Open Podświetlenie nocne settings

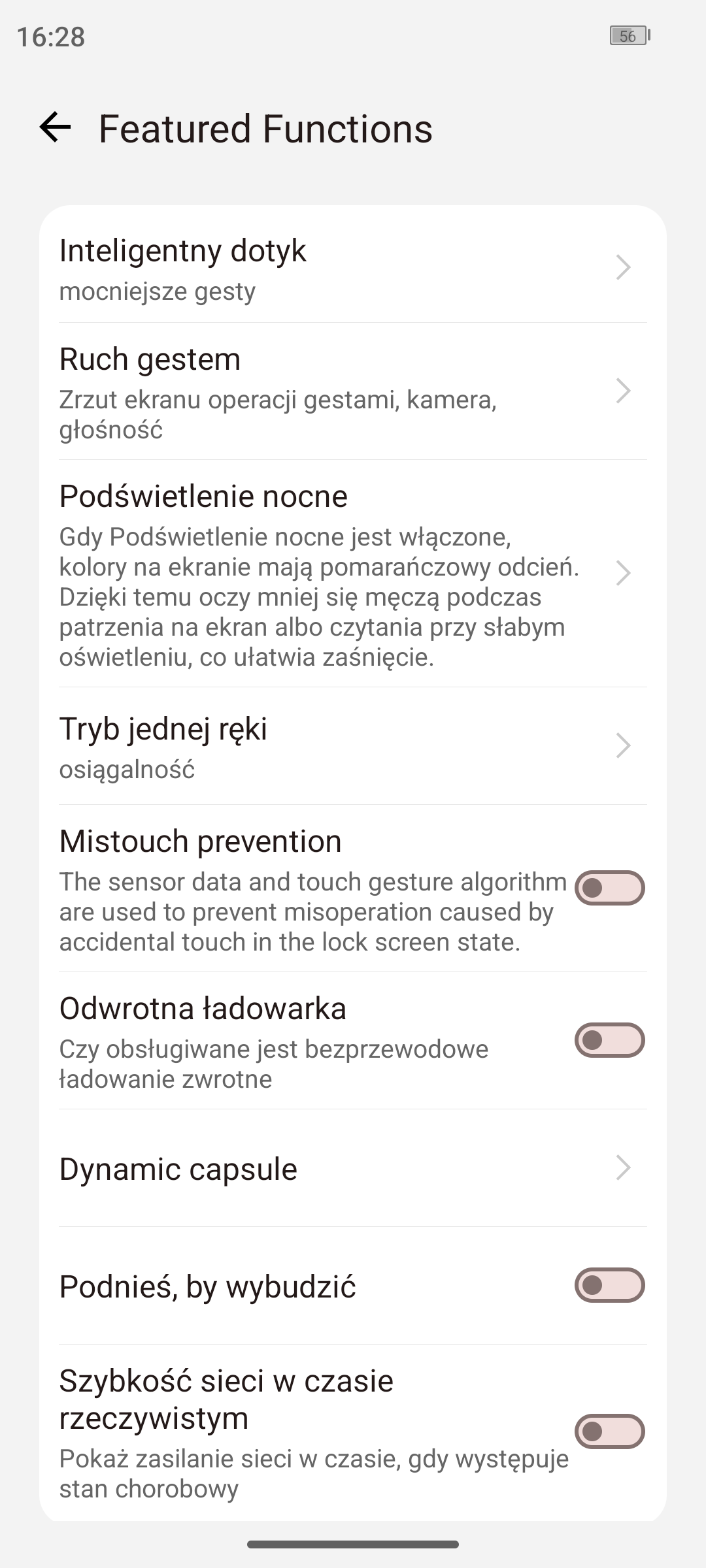(353, 574)
